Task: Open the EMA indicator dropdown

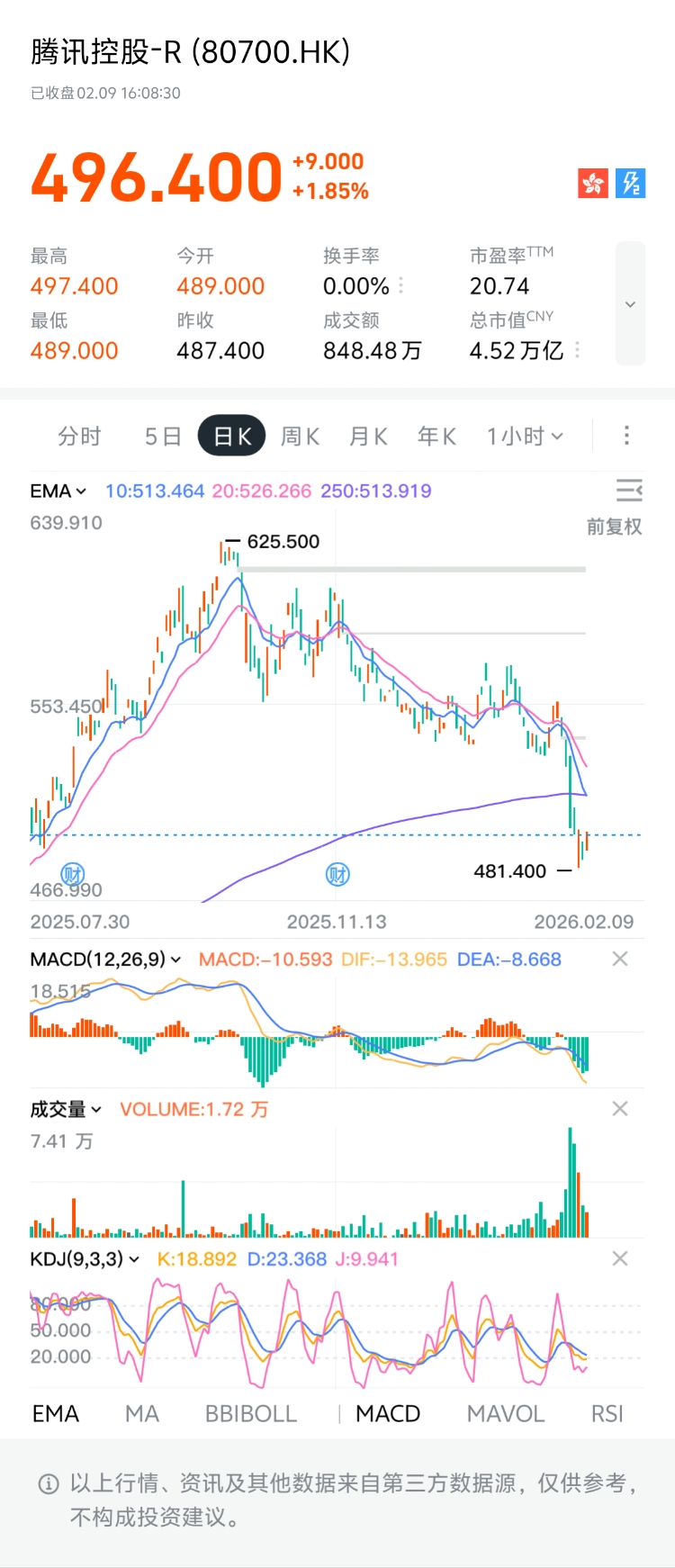Action: [58, 491]
